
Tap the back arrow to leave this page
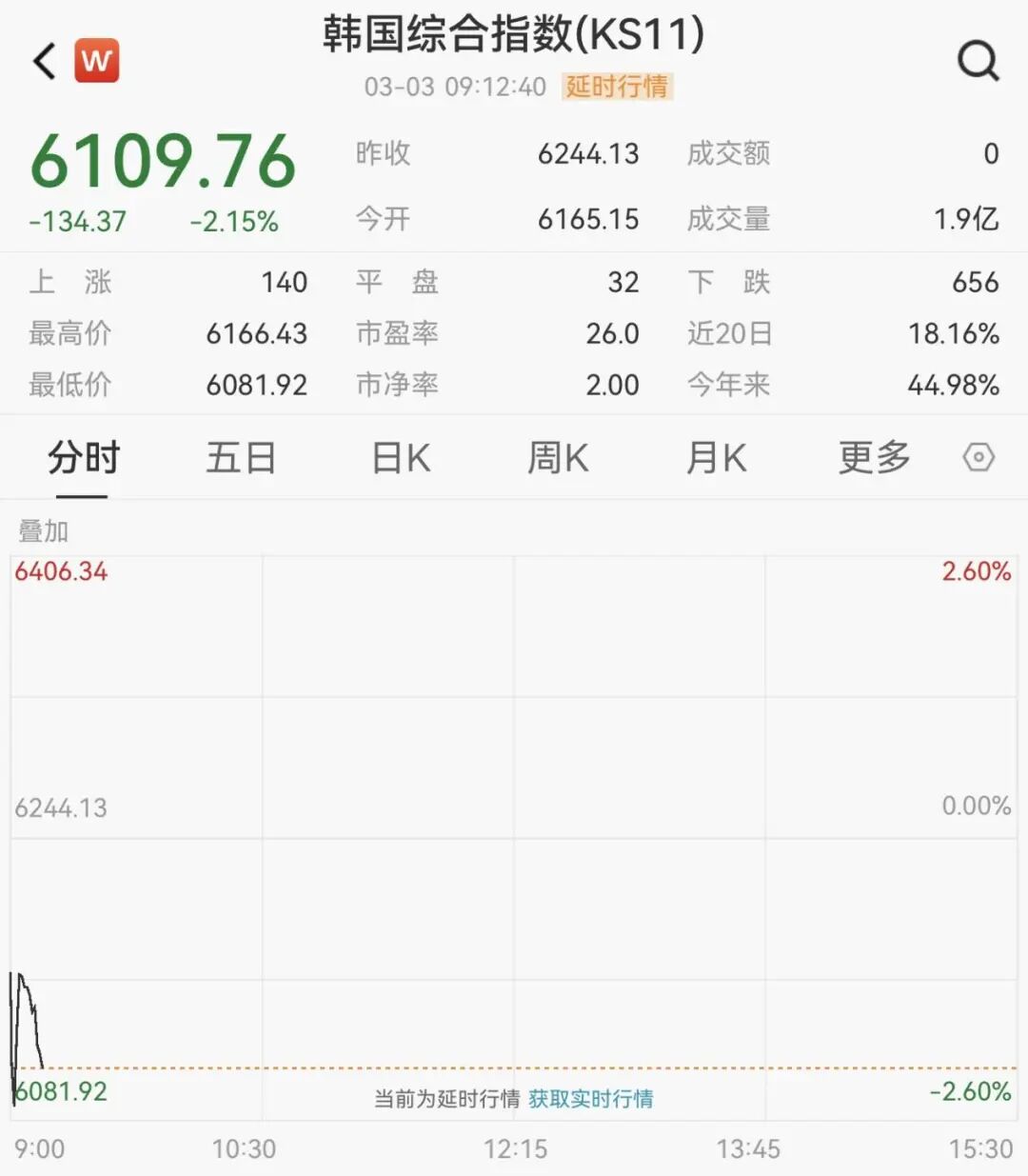[42, 60]
